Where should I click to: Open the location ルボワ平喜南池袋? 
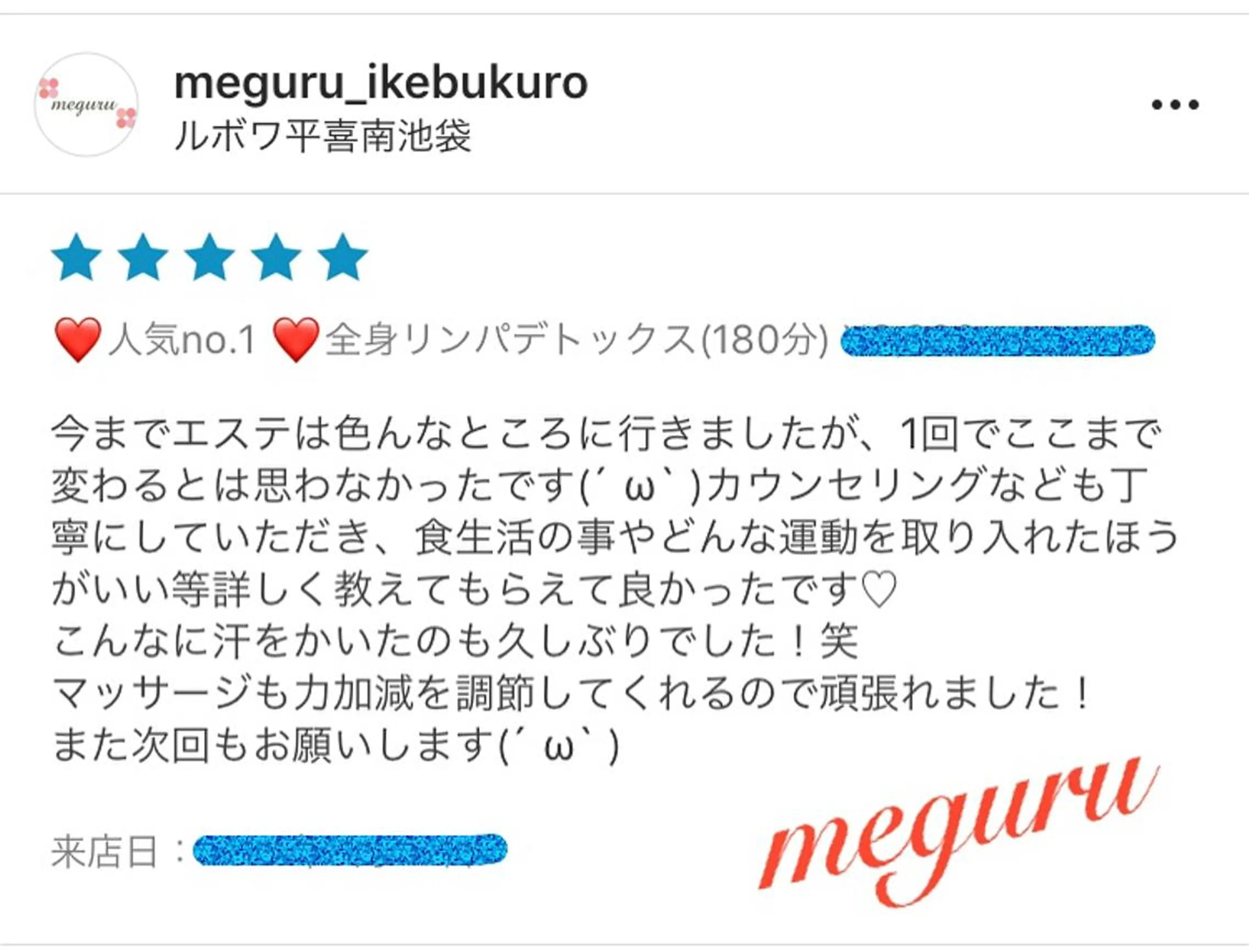click(x=323, y=137)
